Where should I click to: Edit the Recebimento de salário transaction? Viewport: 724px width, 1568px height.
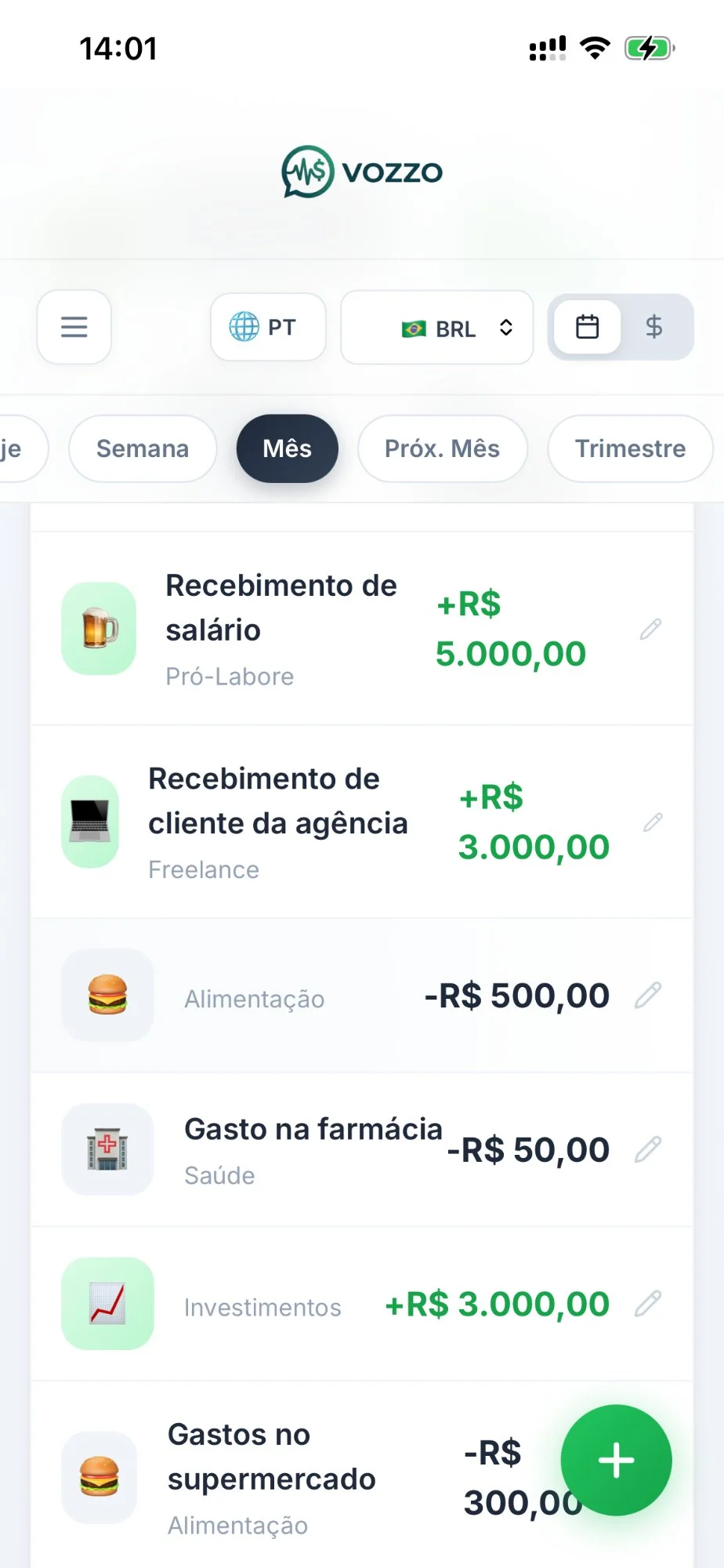[x=649, y=629]
